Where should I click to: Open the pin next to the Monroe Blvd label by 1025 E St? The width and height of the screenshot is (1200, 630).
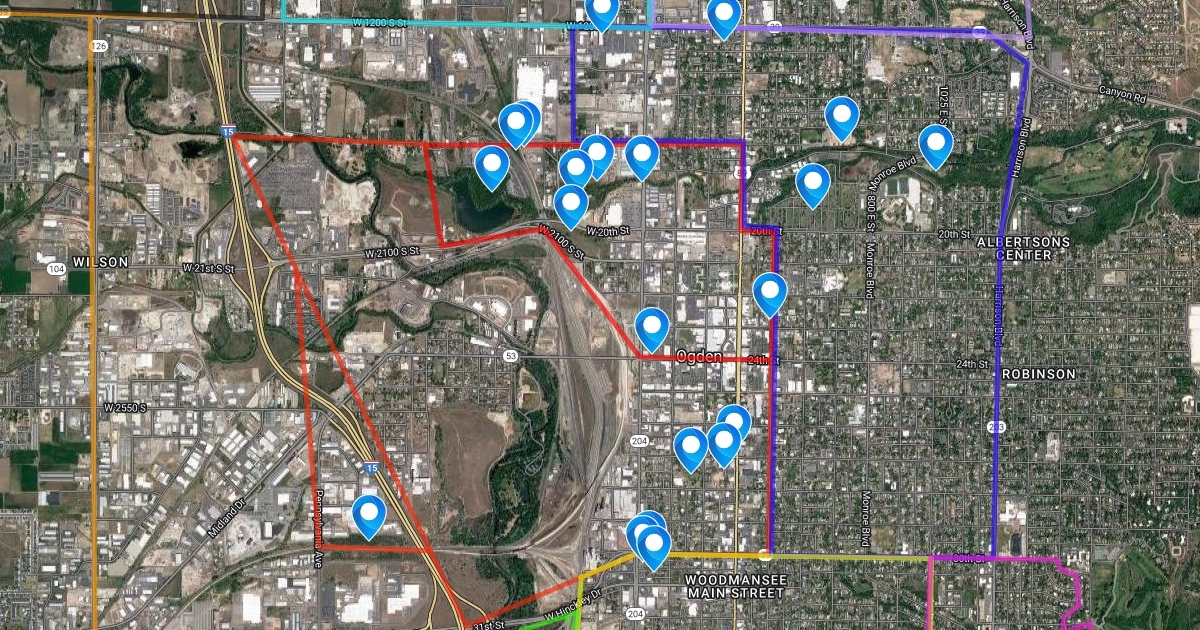click(x=936, y=143)
